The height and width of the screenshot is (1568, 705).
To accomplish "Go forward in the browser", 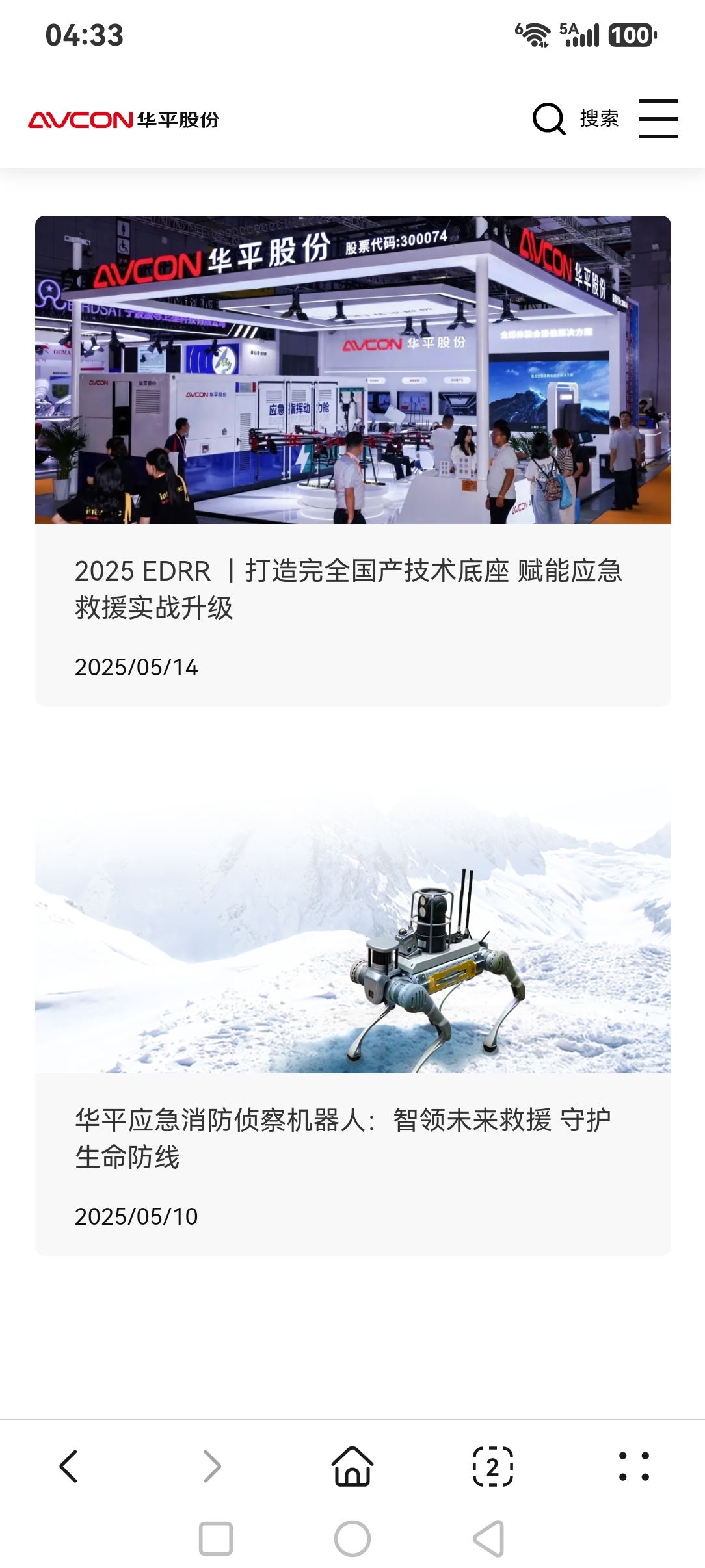I will point(211,1467).
